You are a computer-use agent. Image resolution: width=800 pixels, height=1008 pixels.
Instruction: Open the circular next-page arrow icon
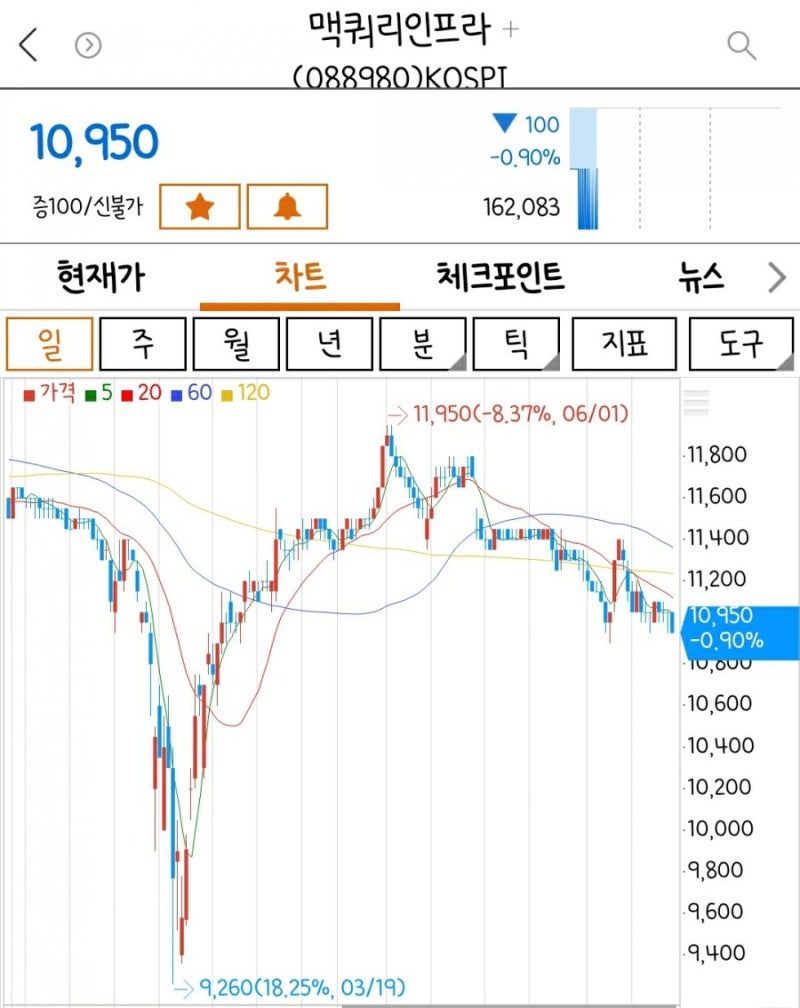[88, 45]
